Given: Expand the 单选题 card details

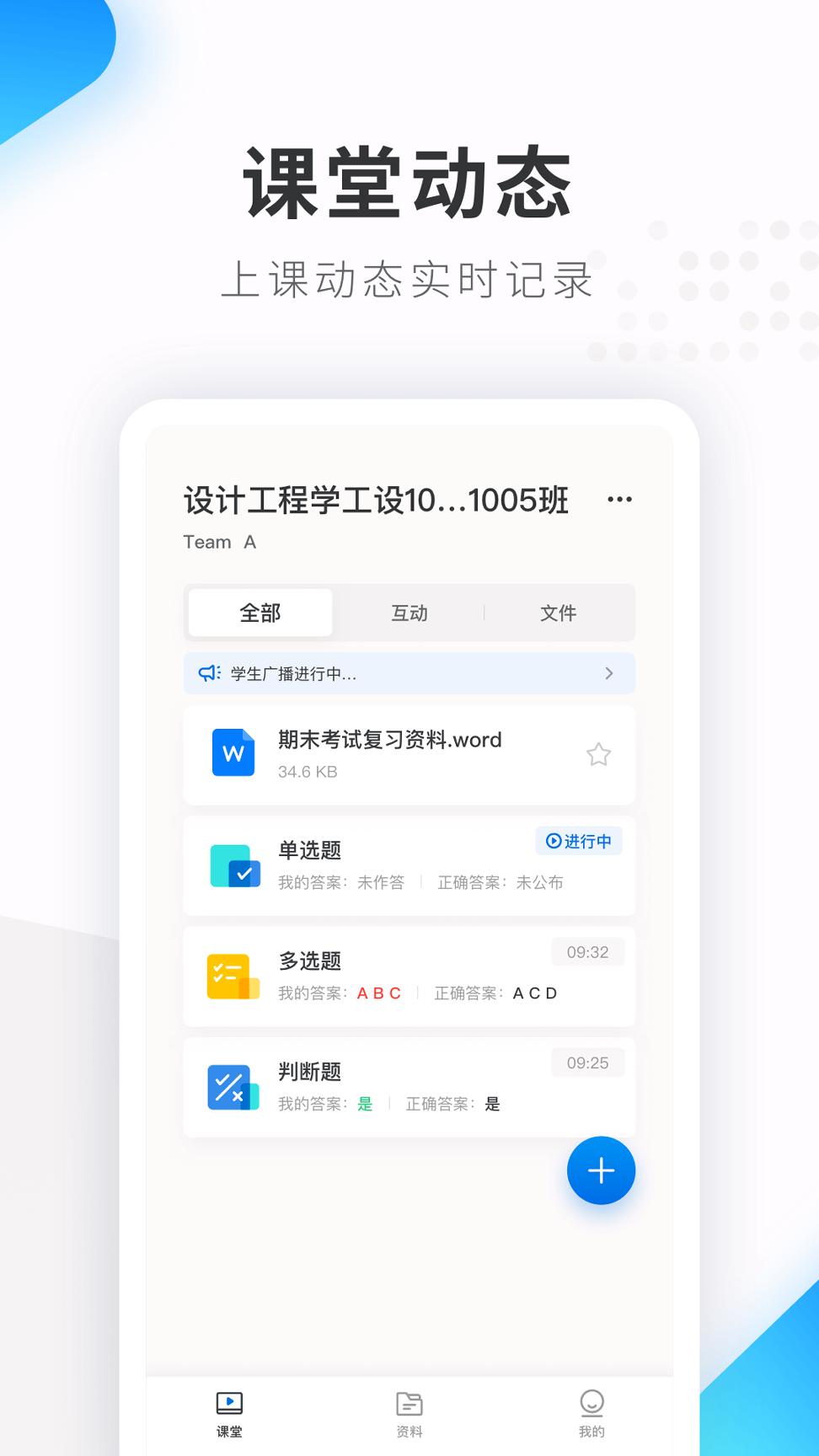Looking at the screenshot, I should pos(409,866).
